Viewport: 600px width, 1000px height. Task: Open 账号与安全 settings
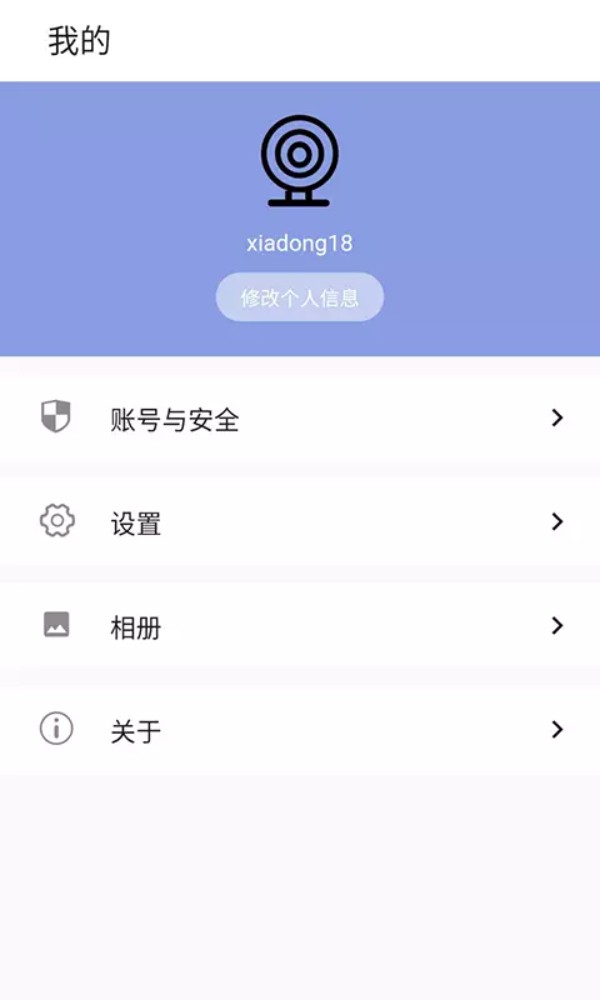pyautogui.click(x=300, y=419)
